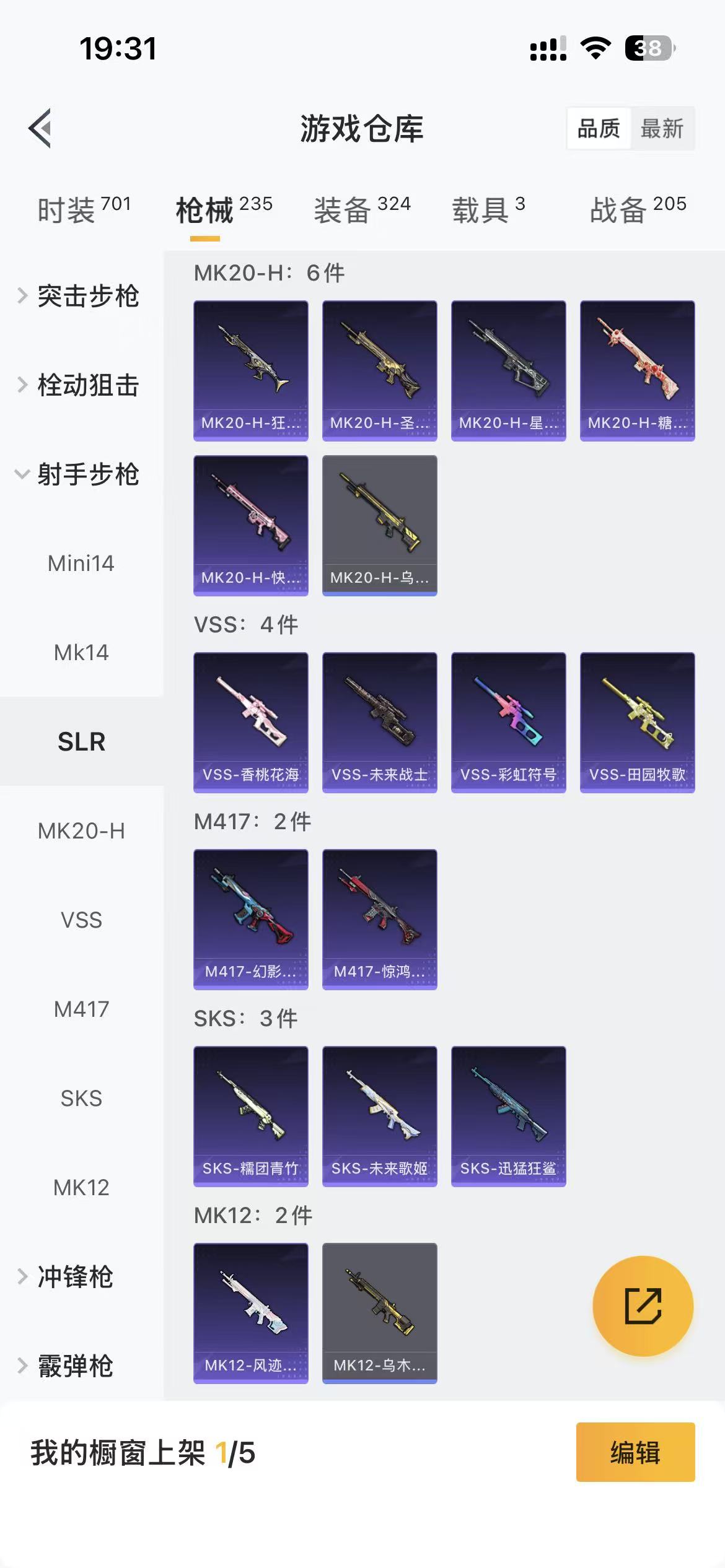
Task: Tap the 编辑 button
Action: pos(635,1452)
